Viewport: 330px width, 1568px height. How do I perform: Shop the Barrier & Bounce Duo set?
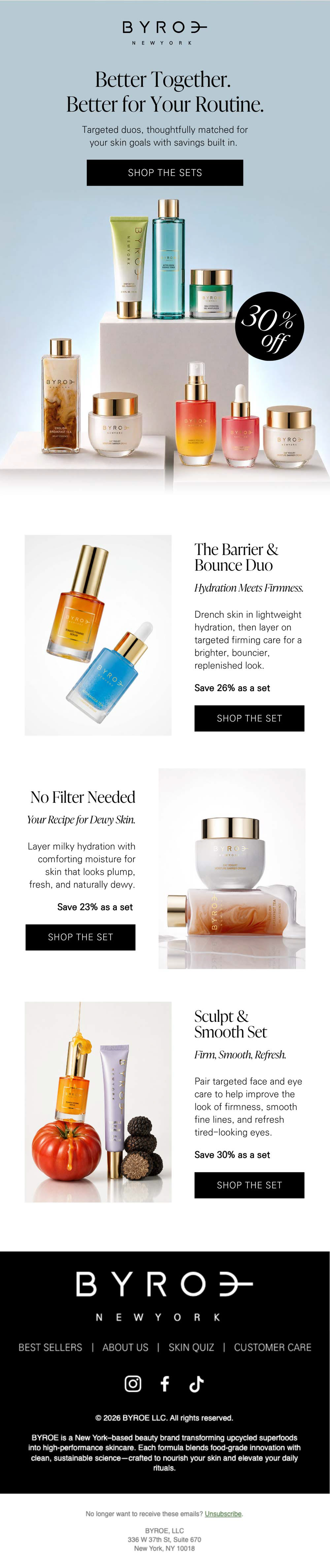[x=249, y=718]
